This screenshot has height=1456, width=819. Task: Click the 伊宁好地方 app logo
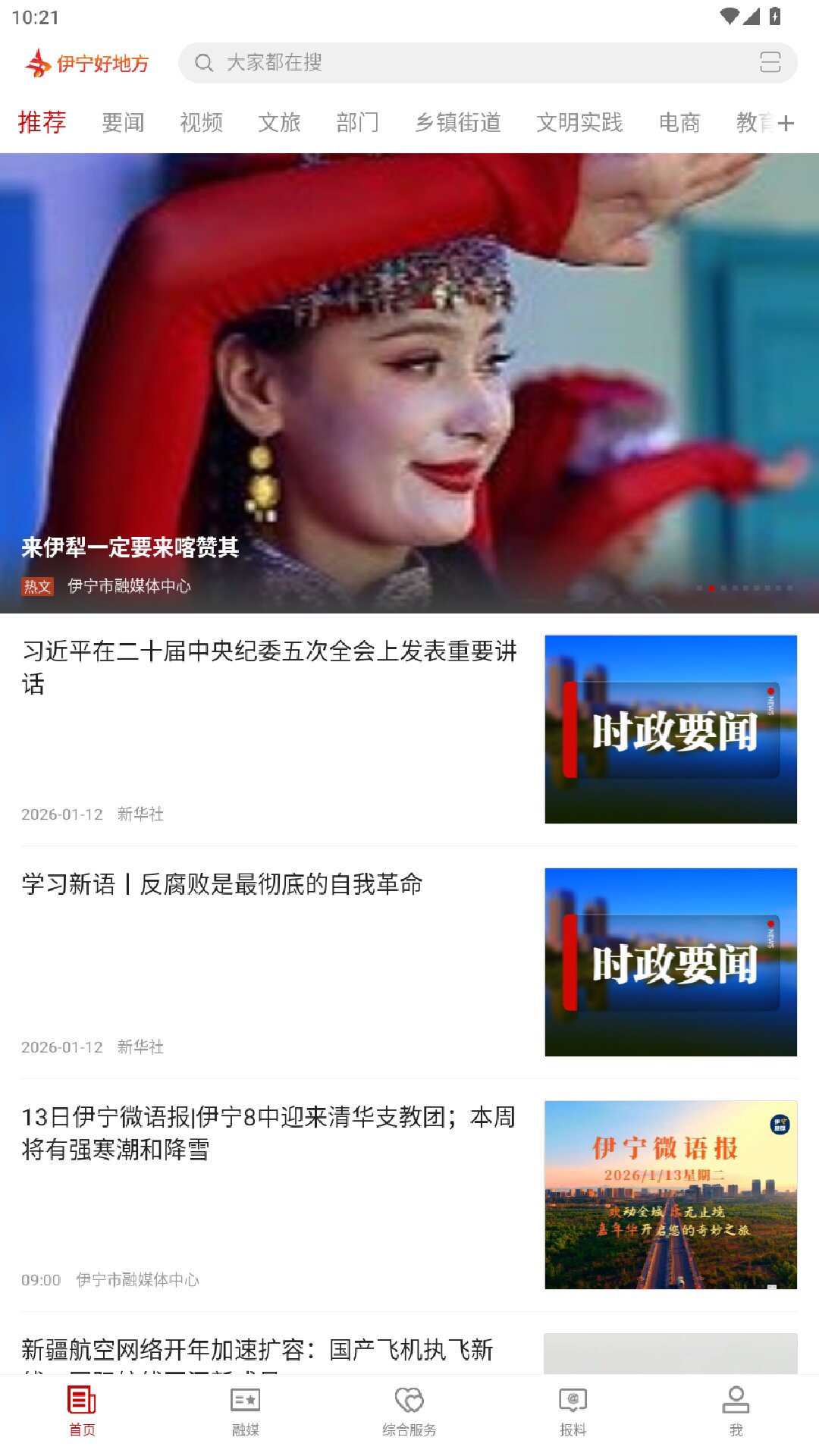pyautogui.click(x=87, y=64)
